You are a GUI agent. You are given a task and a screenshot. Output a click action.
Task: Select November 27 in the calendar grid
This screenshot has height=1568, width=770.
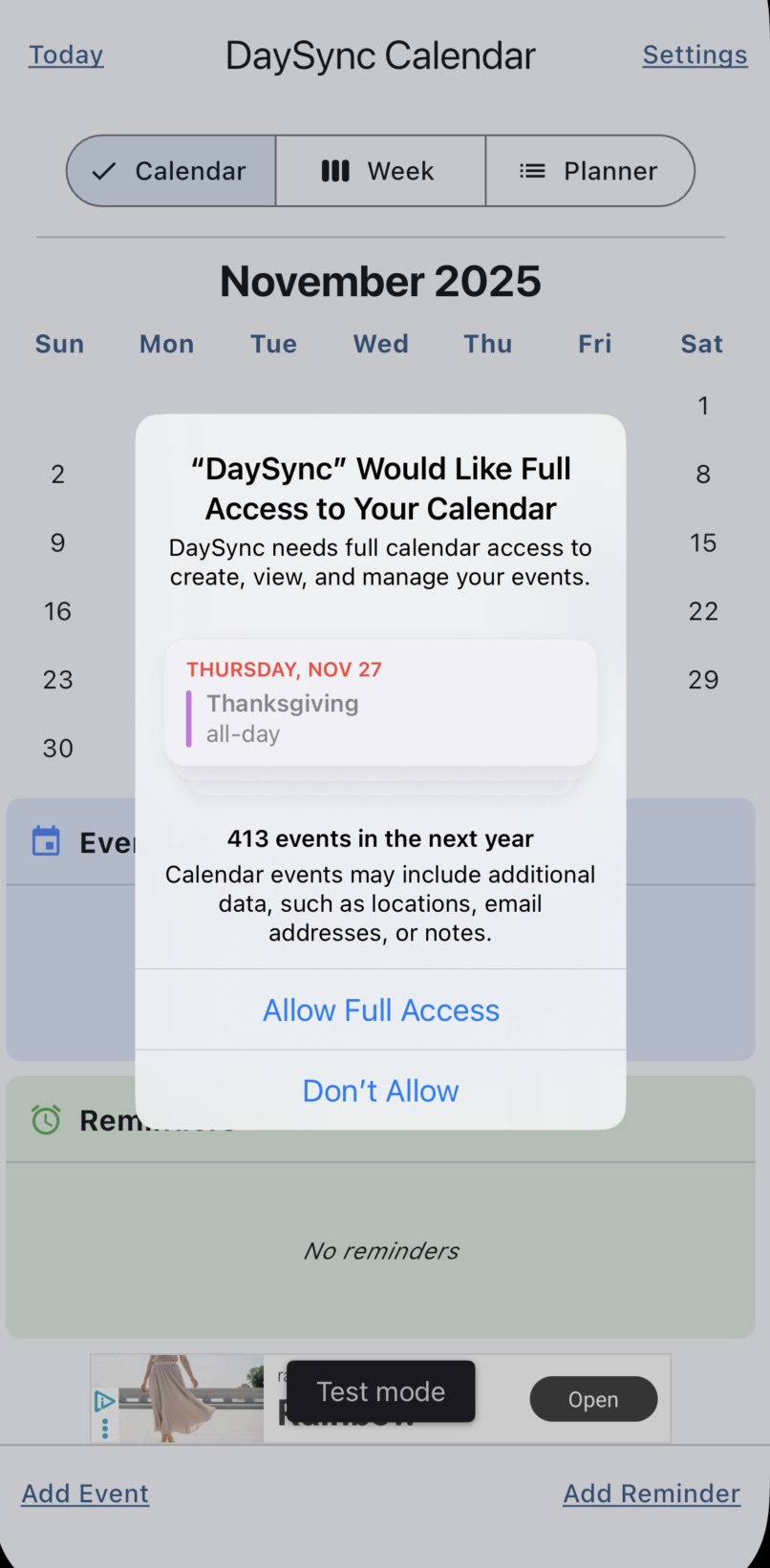pos(488,679)
